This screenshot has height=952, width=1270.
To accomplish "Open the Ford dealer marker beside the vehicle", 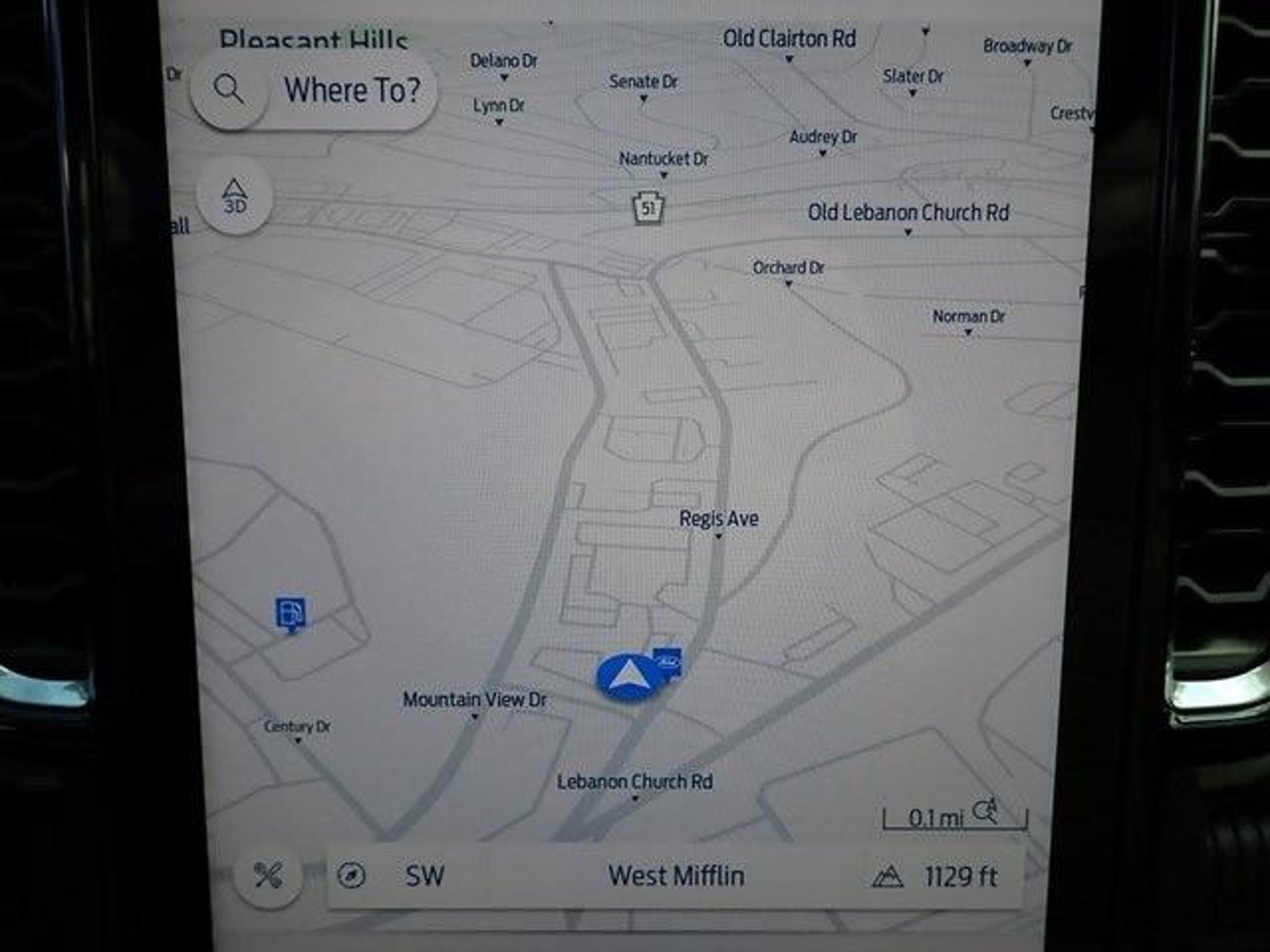I will coord(668,663).
